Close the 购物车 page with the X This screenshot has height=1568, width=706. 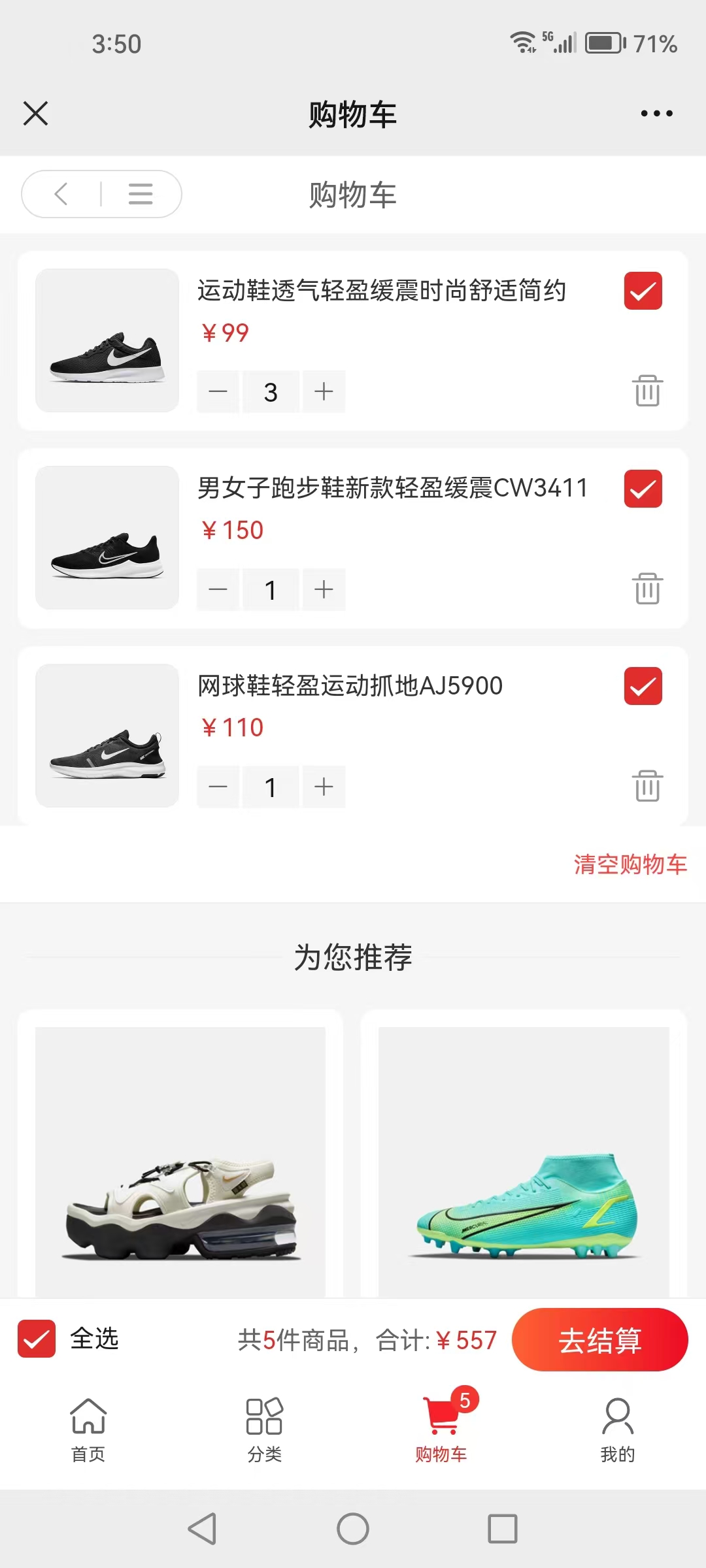click(x=36, y=114)
